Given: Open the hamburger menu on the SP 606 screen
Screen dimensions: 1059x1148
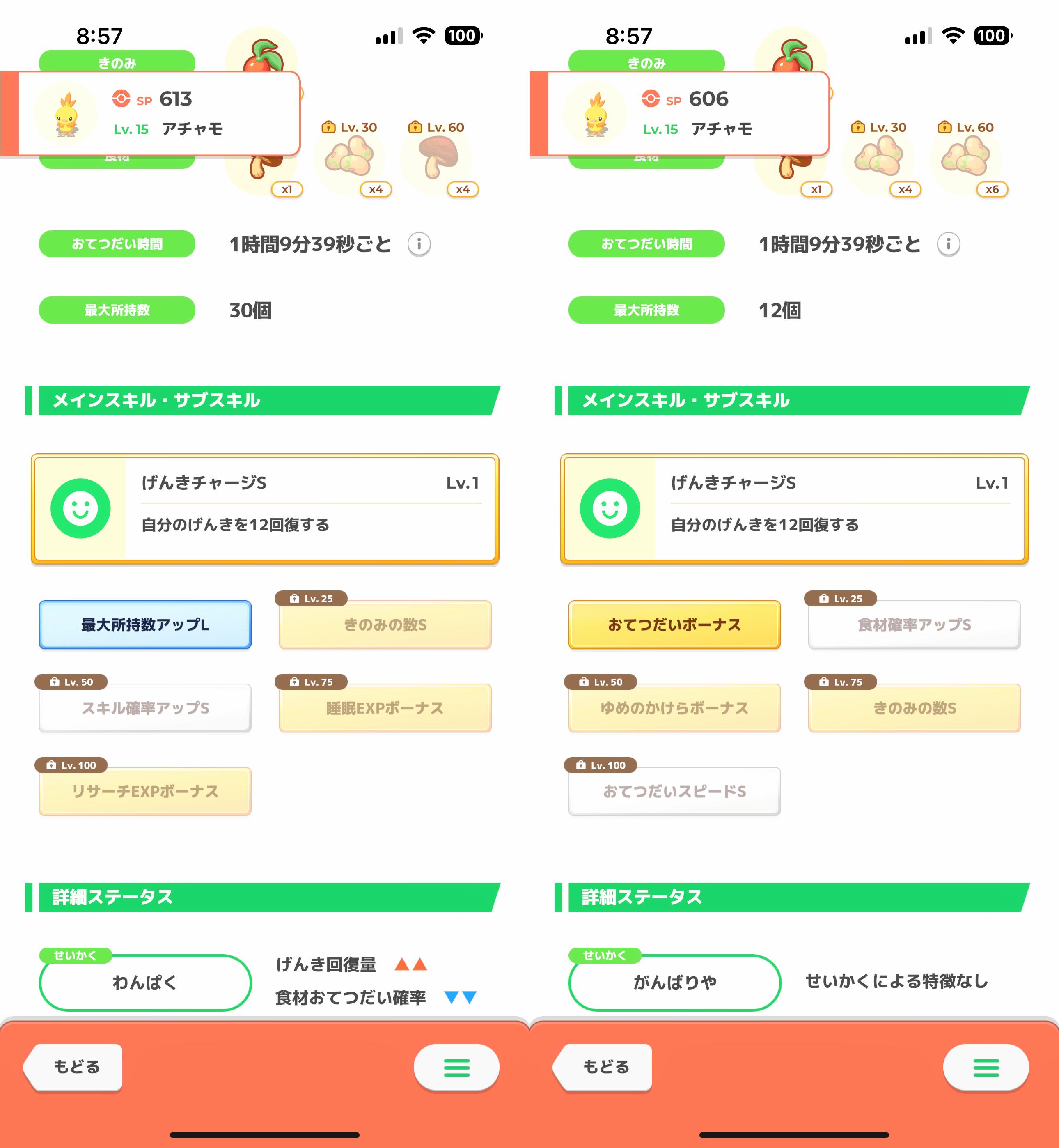Looking at the screenshot, I should click(986, 1067).
